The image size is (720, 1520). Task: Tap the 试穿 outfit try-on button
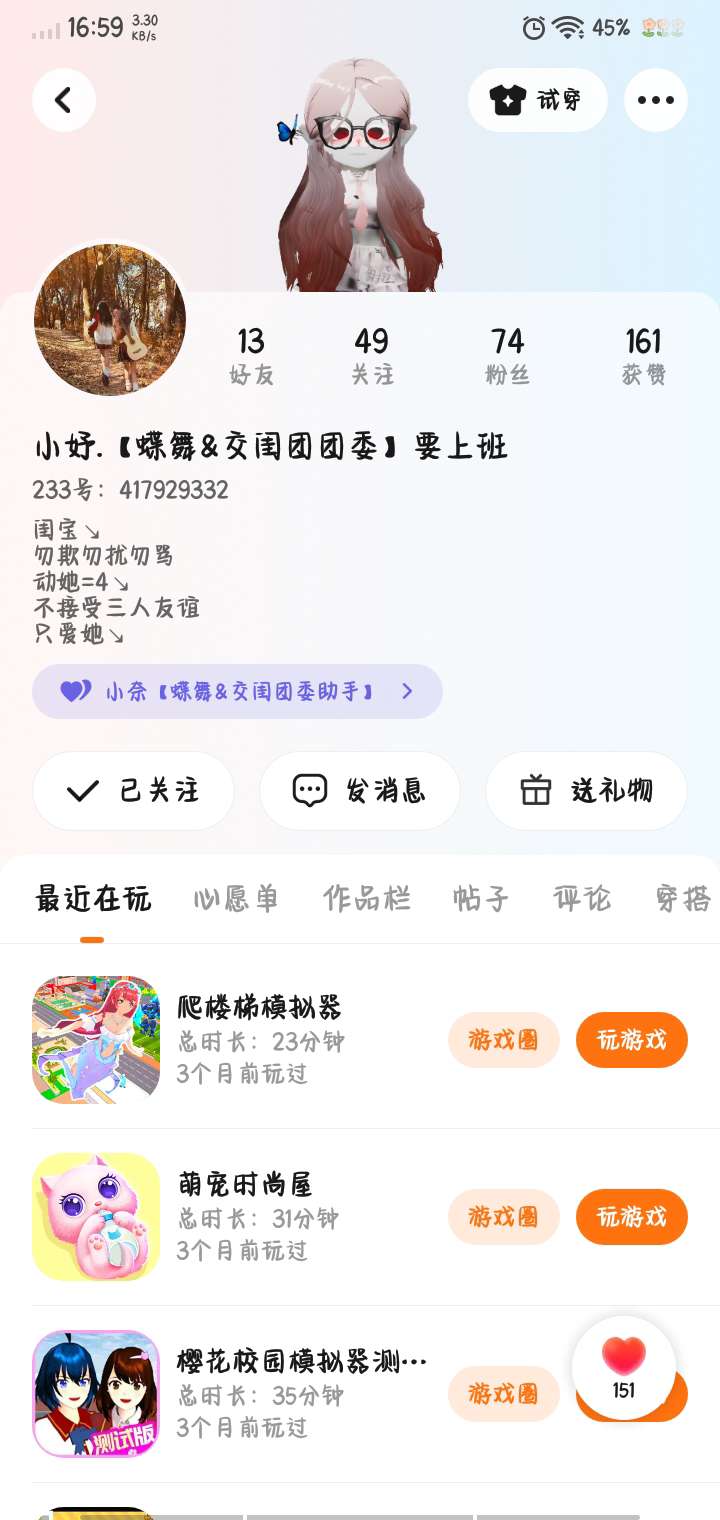[537, 100]
